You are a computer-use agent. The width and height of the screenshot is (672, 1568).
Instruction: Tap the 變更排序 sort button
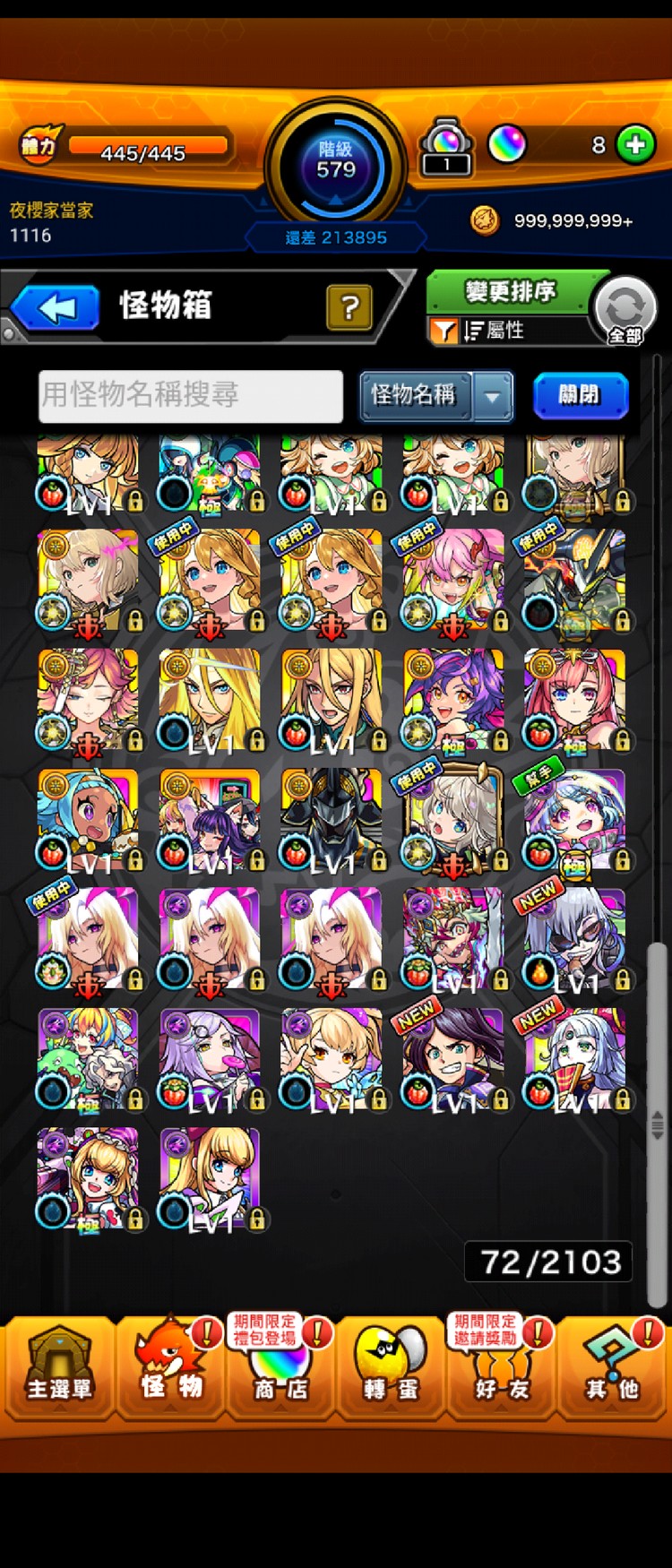(x=509, y=291)
